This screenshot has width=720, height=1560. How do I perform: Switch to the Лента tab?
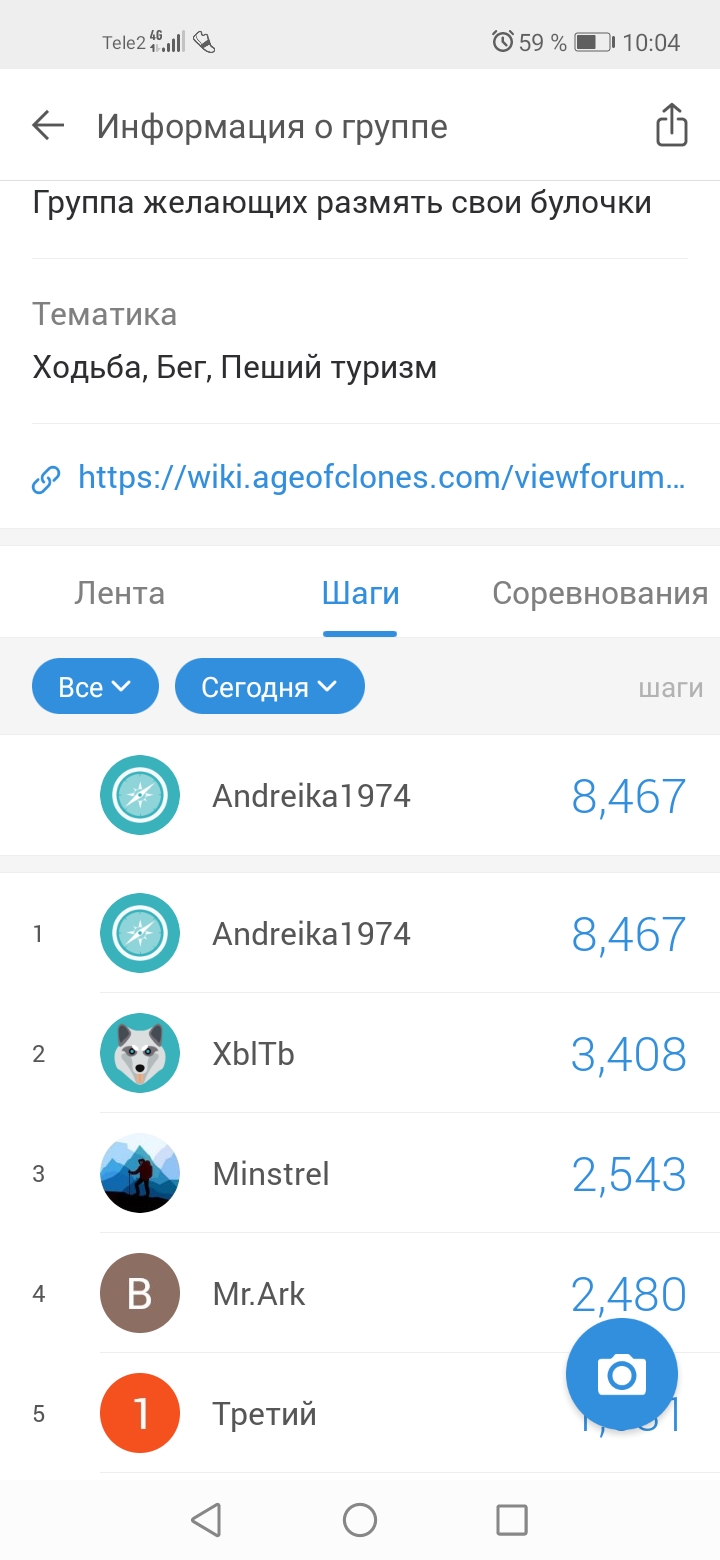click(119, 593)
